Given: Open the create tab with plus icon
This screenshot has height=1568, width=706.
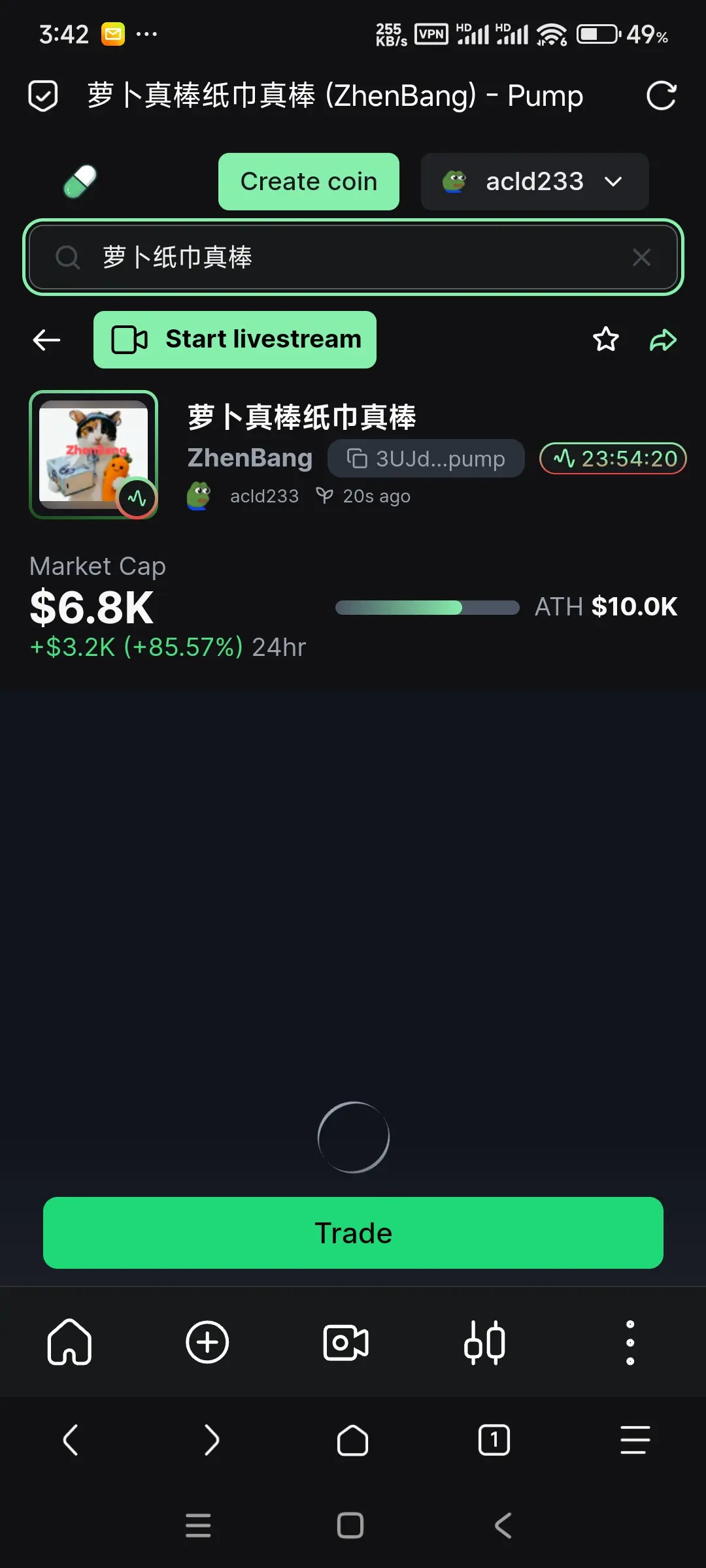Looking at the screenshot, I should pyautogui.click(x=207, y=1343).
